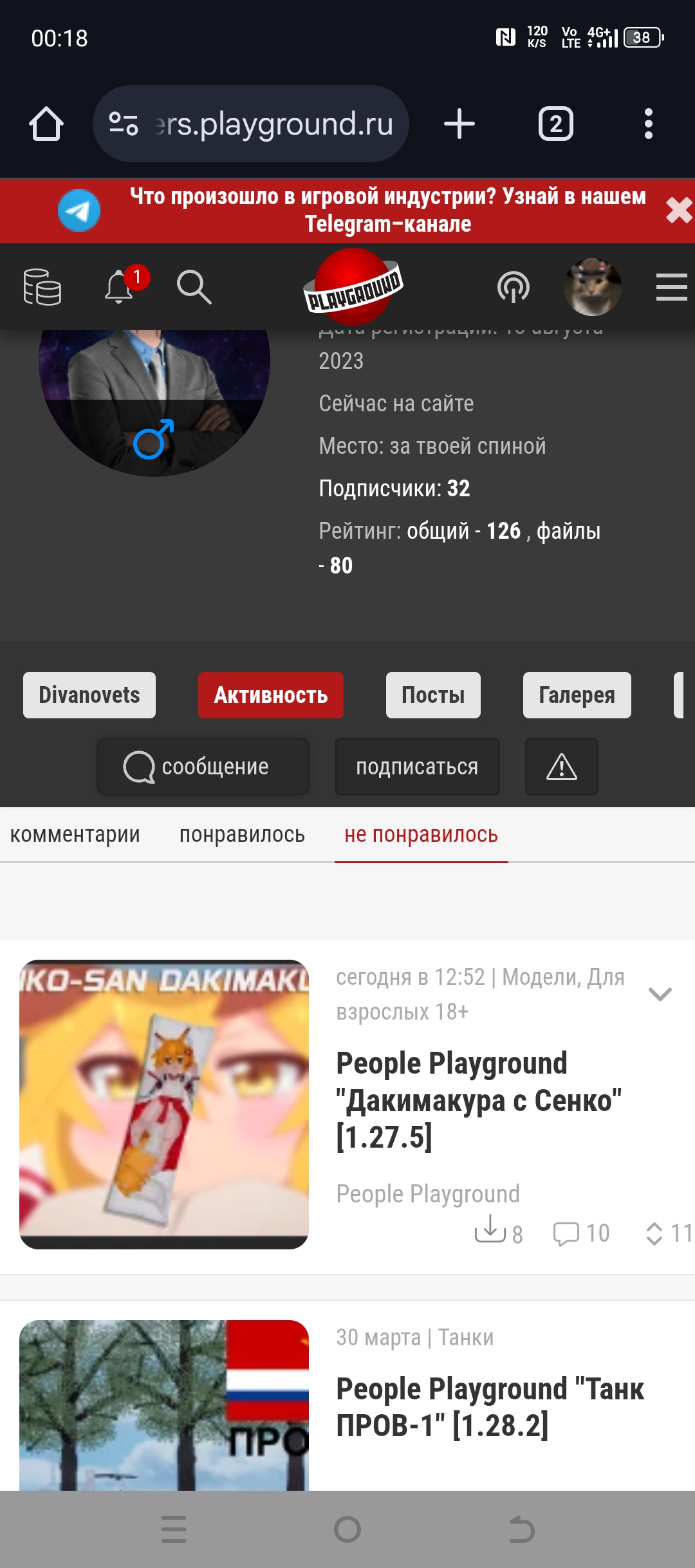This screenshot has height=1568, width=695.
Task: Open the database stack icon
Action: pos(42,287)
